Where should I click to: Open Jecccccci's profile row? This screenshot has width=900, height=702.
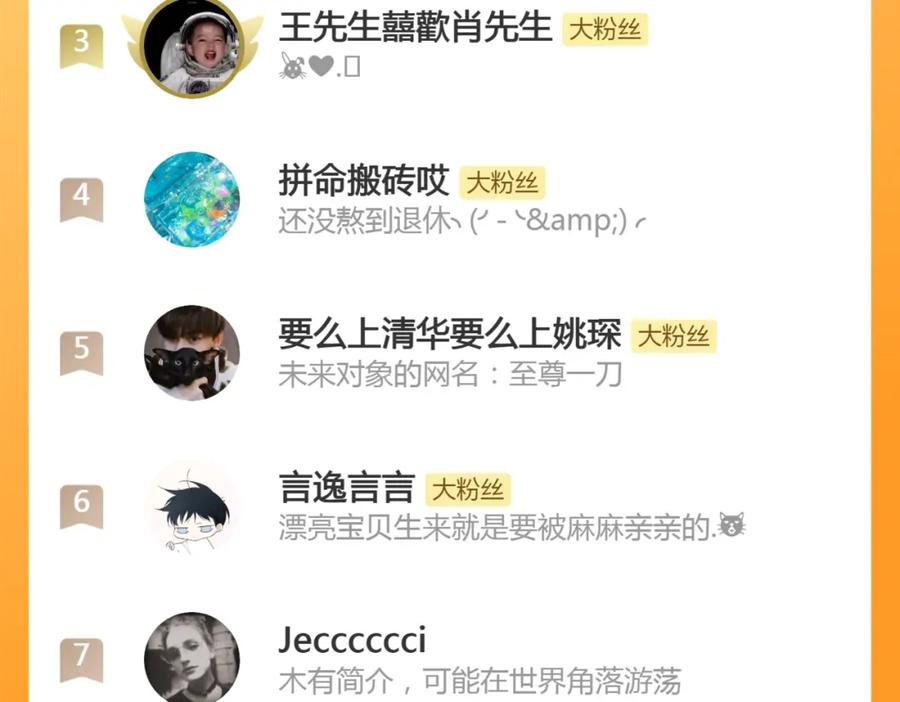(x=352, y=640)
